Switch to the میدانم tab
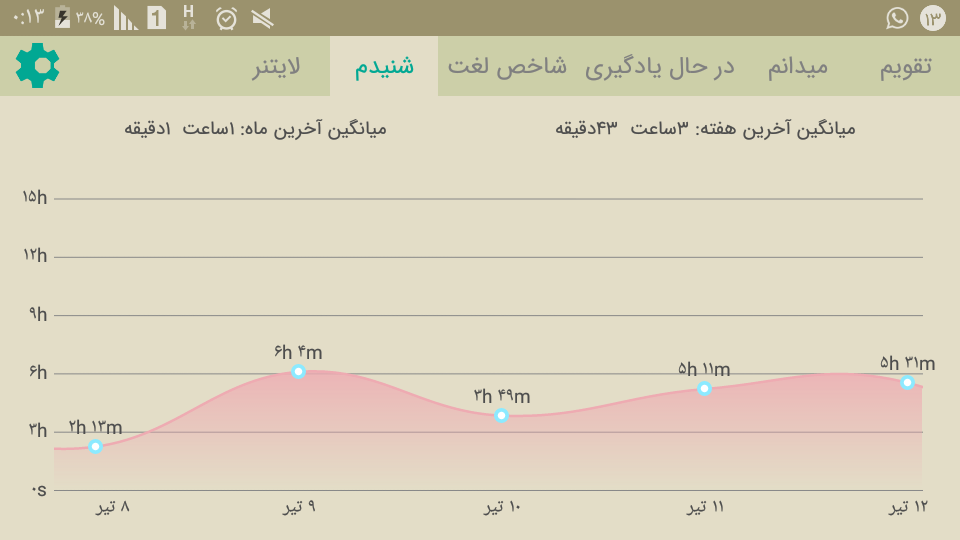The image size is (960, 540). (x=797, y=66)
